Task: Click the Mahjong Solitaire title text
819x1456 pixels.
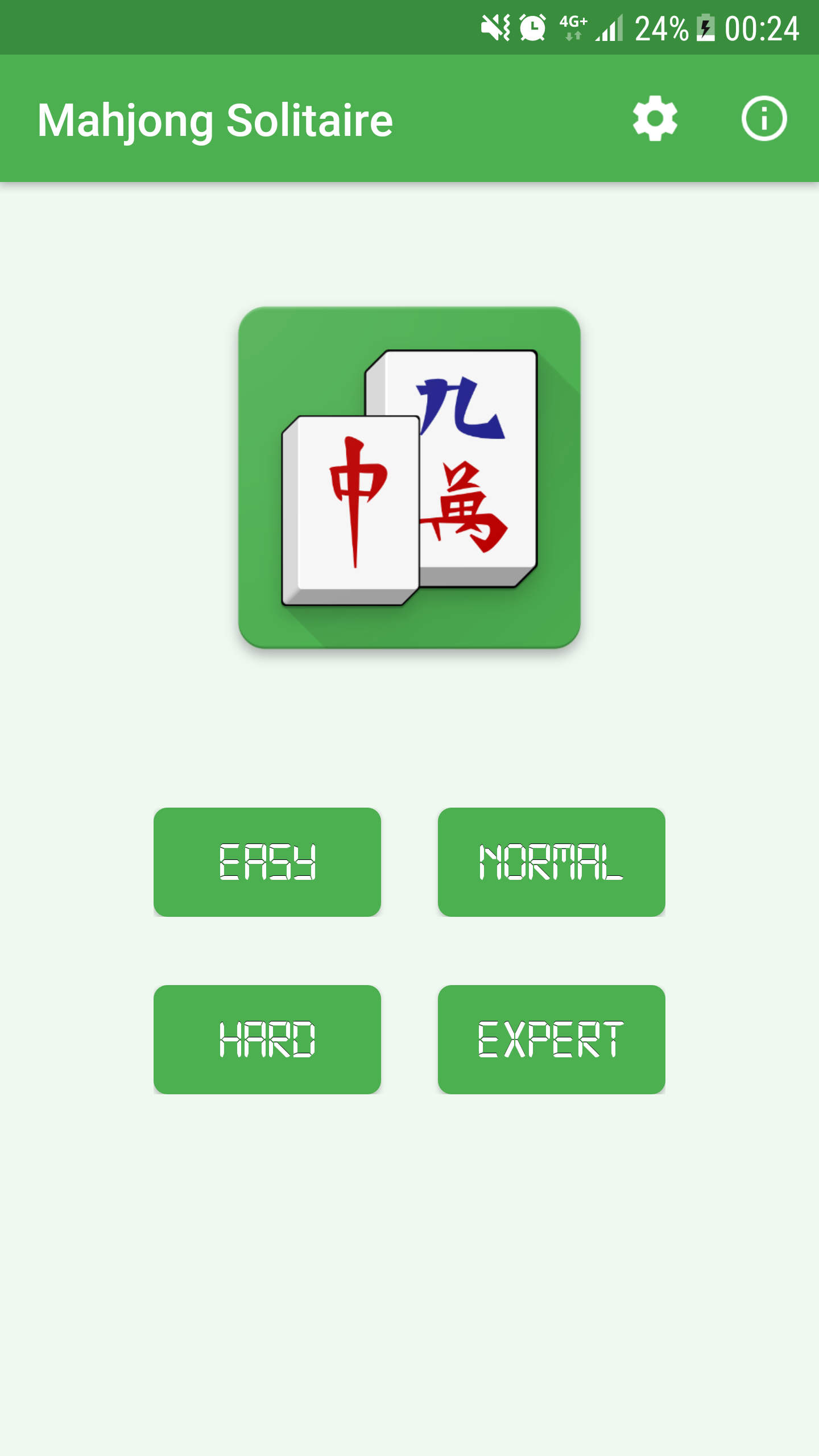Action: pos(215,119)
